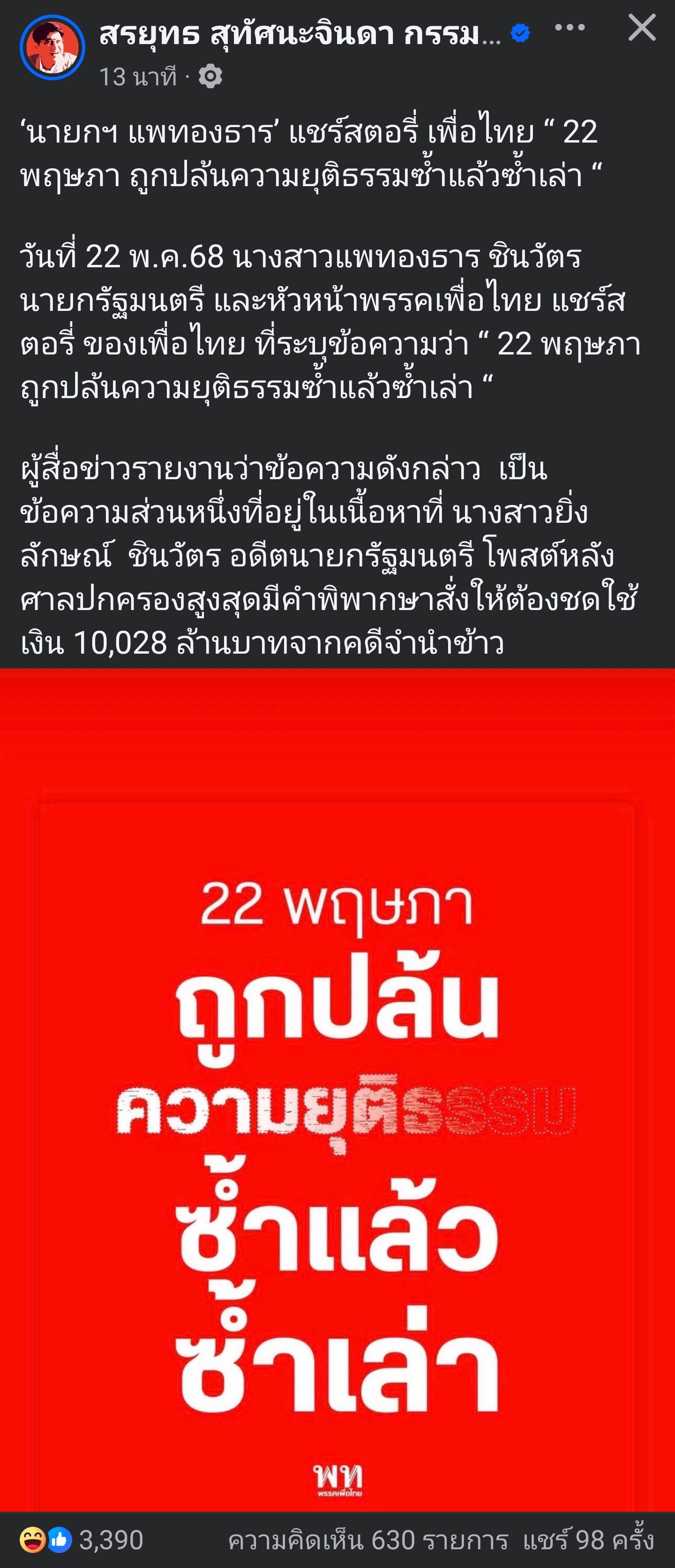Open สรยุทธ's profile picture

[52, 47]
